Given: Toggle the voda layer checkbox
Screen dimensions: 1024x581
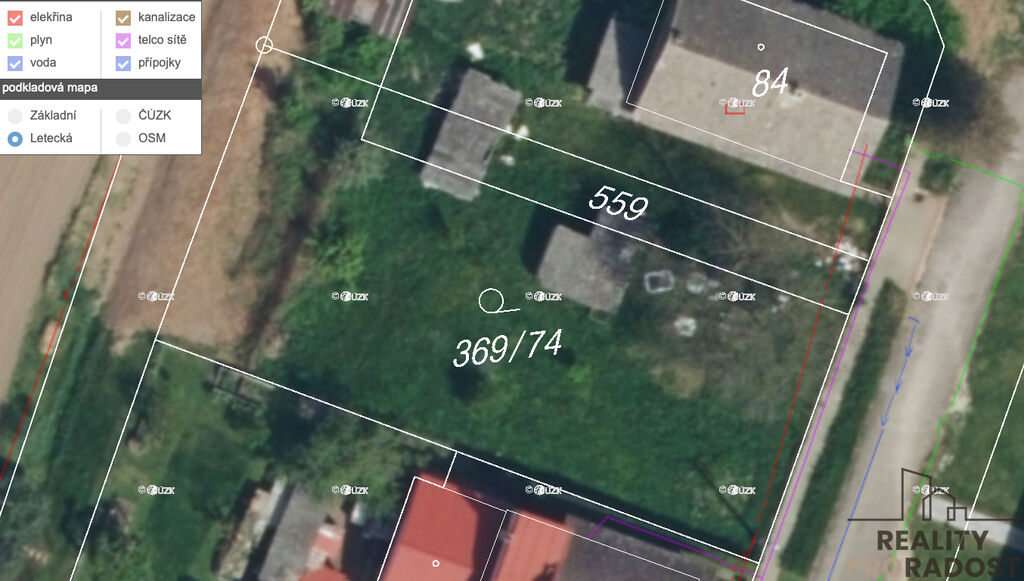Looking at the screenshot, I should pyautogui.click(x=15, y=63).
